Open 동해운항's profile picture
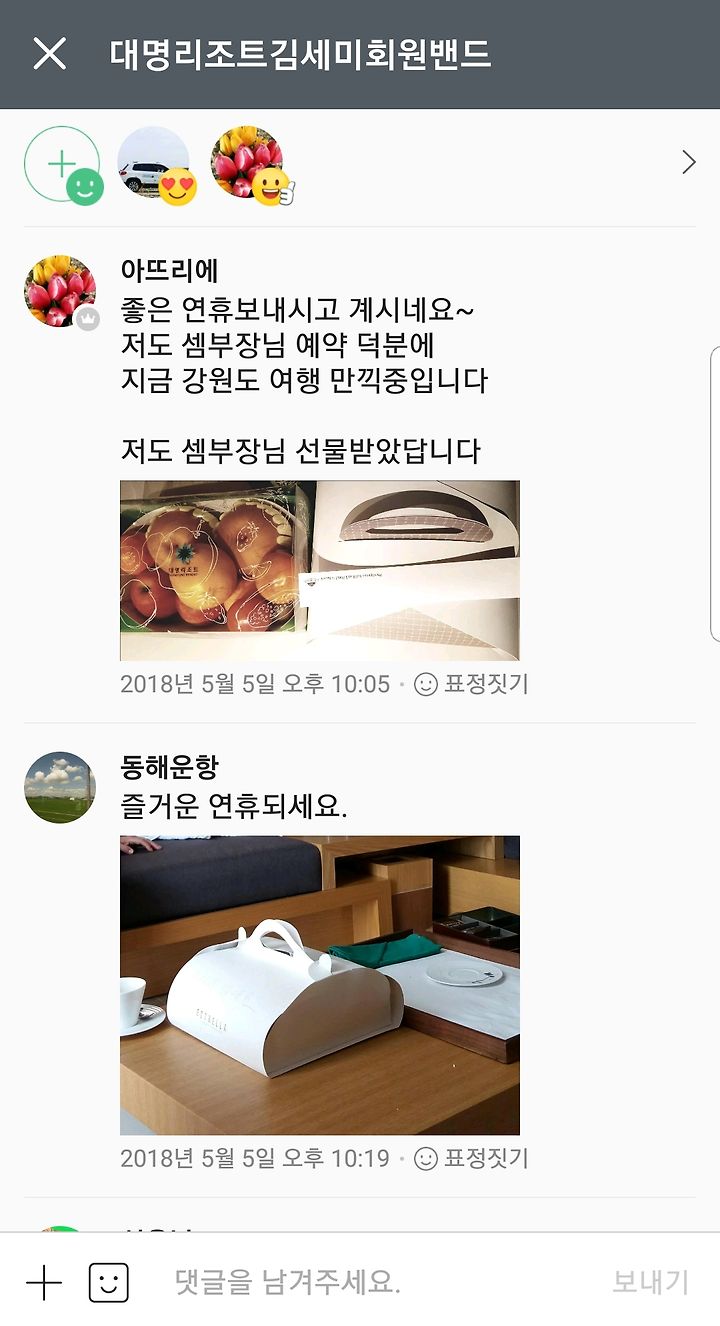Screen dimensions: 720x1326 coord(60,787)
